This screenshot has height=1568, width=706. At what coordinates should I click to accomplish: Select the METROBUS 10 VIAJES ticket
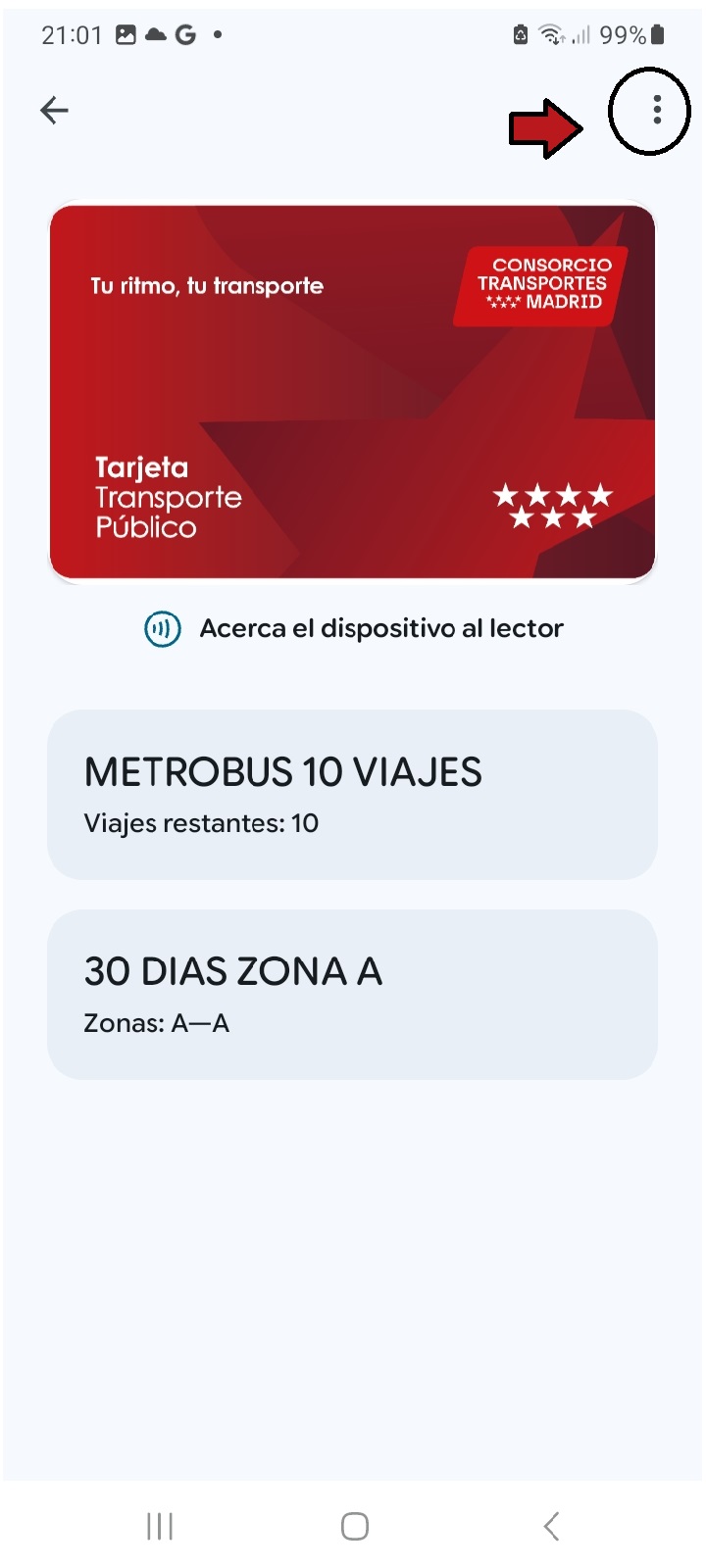[352, 792]
